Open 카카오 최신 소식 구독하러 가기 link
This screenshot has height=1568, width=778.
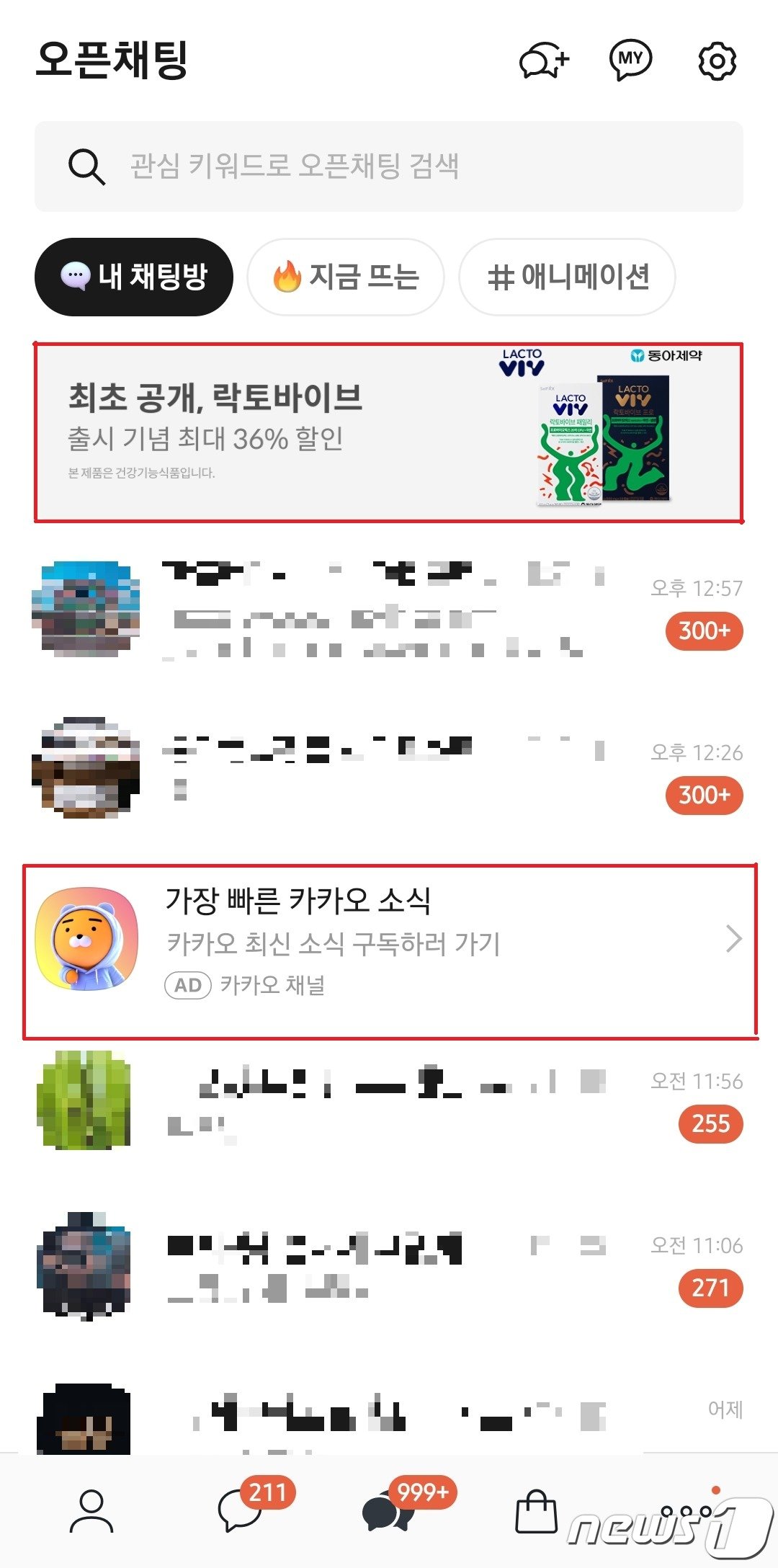(331, 940)
